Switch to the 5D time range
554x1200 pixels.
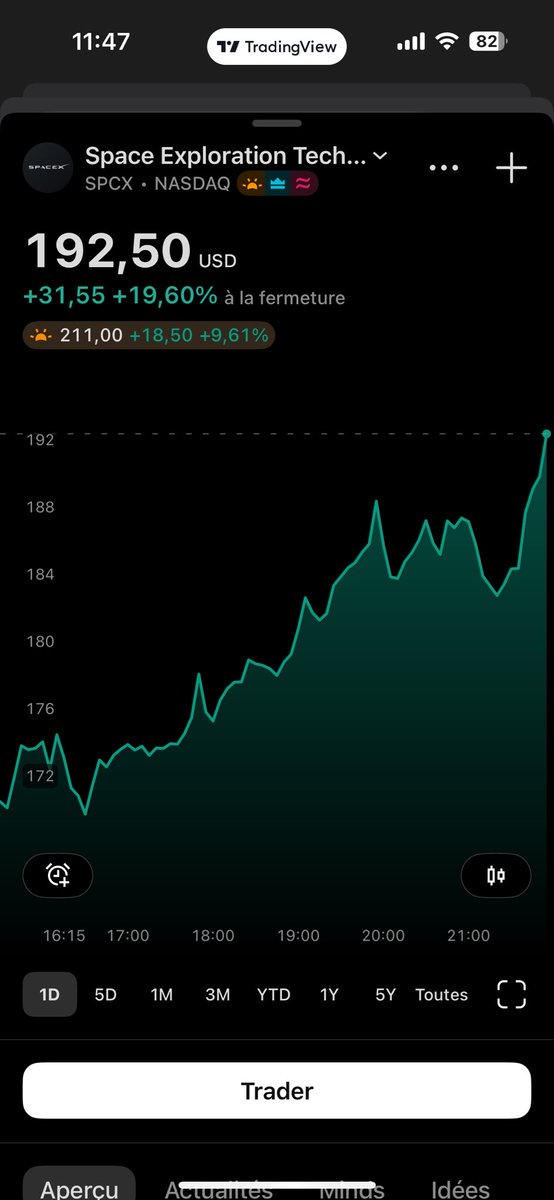pyautogui.click(x=105, y=995)
